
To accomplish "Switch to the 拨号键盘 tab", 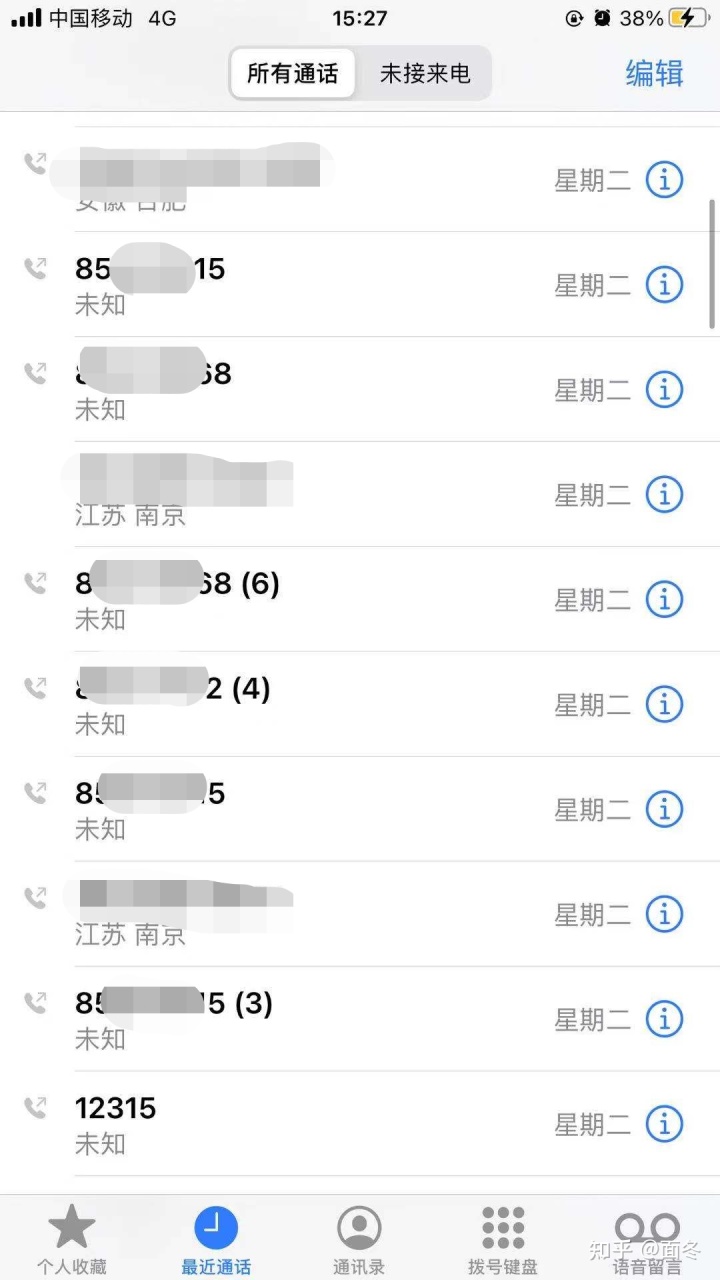I will (503, 1240).
